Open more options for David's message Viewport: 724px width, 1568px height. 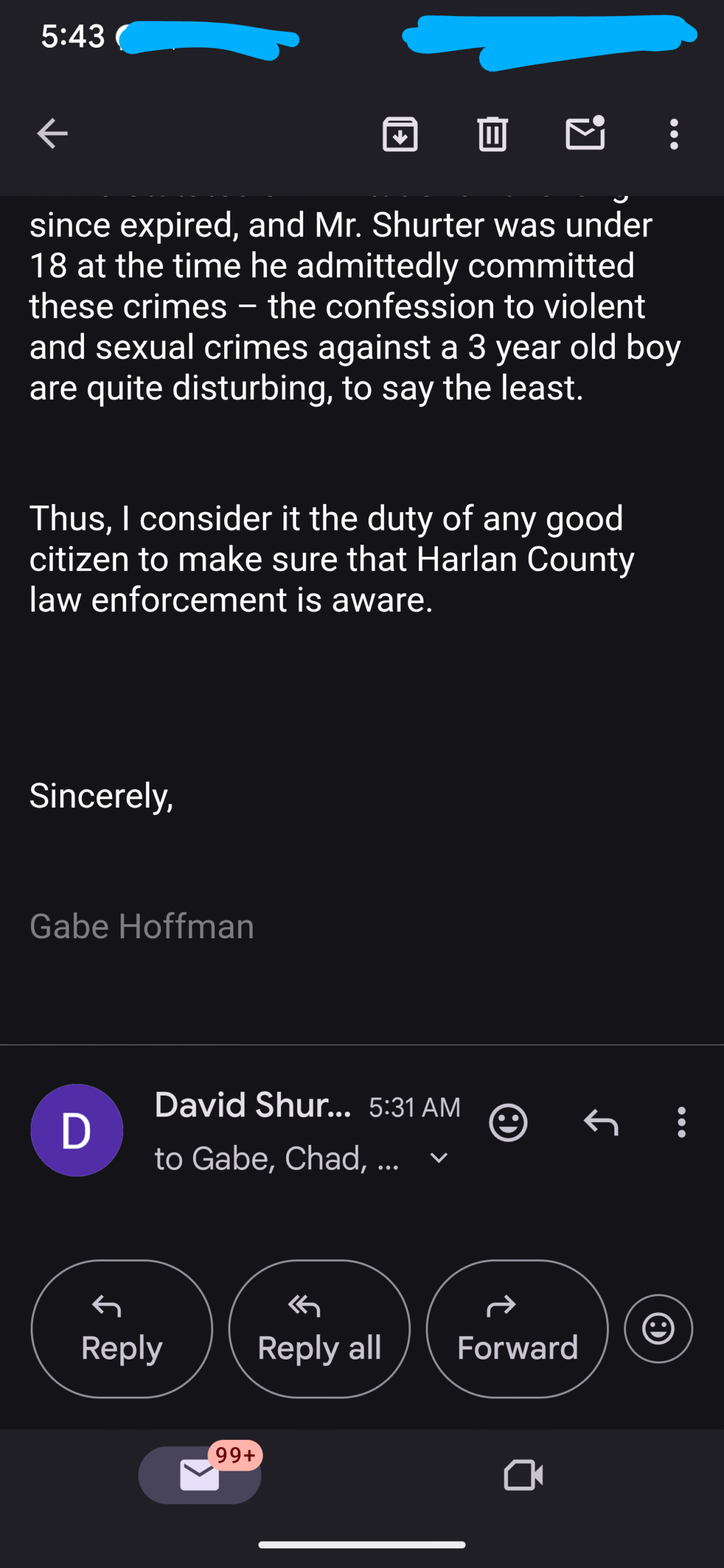click(x=681, y=1122)
